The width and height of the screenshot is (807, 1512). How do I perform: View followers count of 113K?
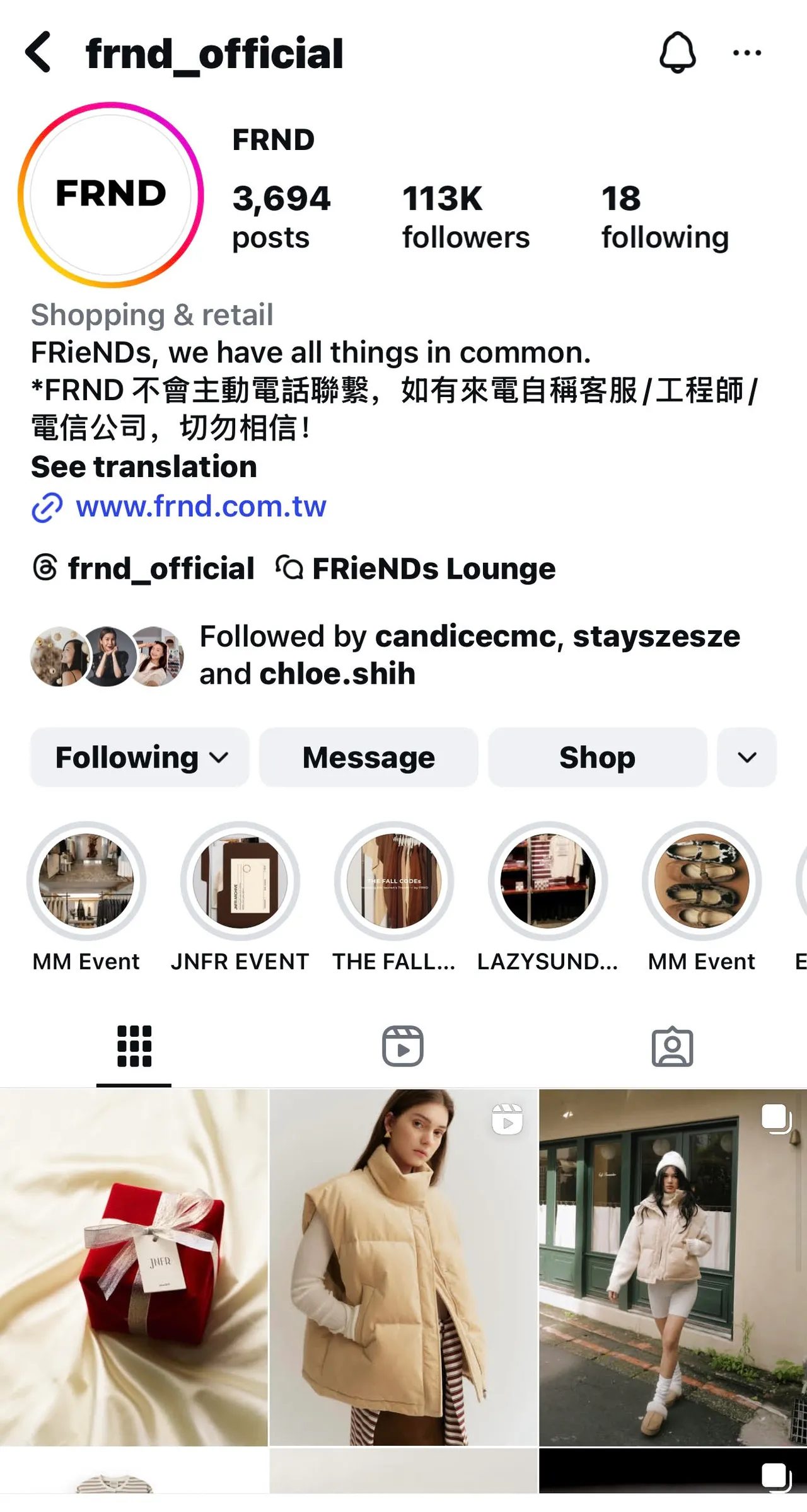(466, 216)
